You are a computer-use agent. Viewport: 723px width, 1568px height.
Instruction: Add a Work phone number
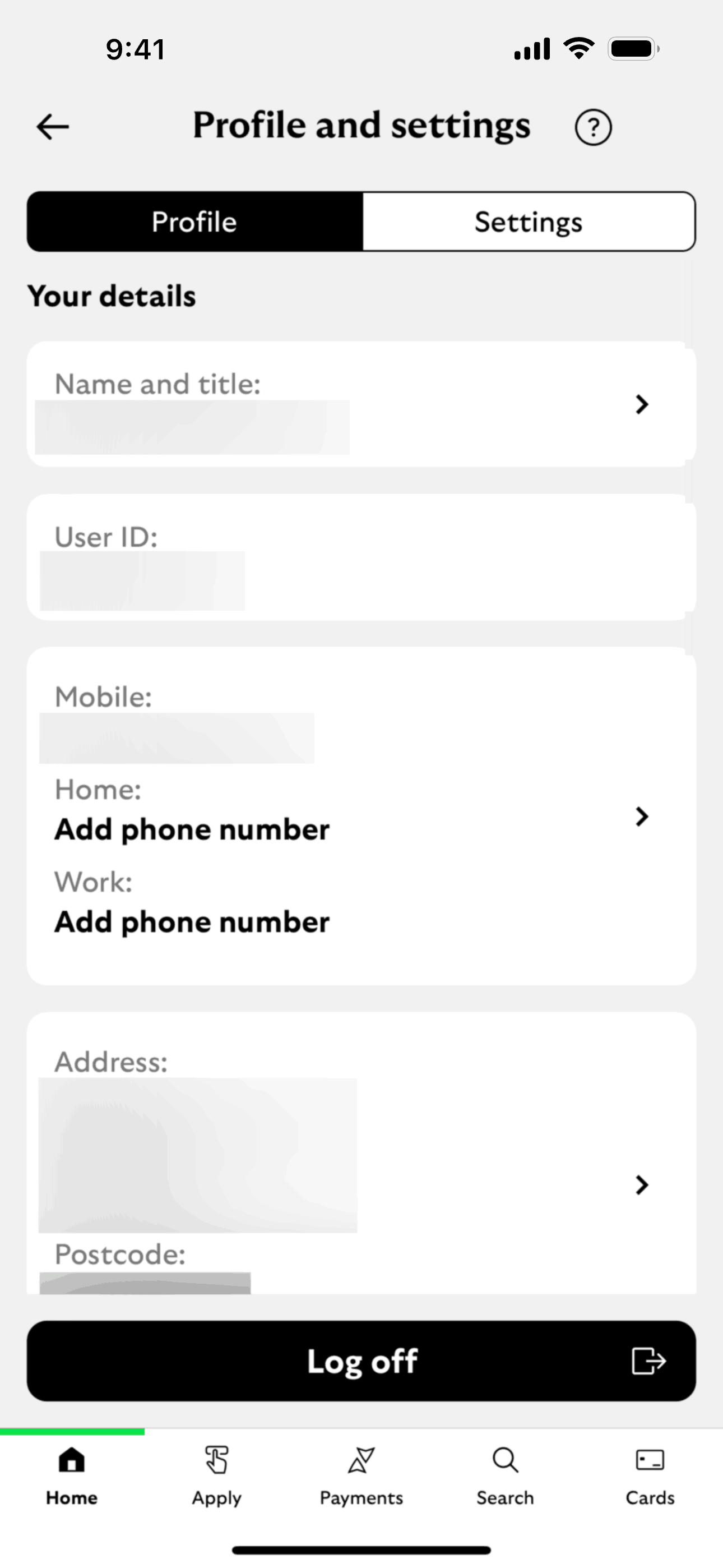(x=192, y=921)
